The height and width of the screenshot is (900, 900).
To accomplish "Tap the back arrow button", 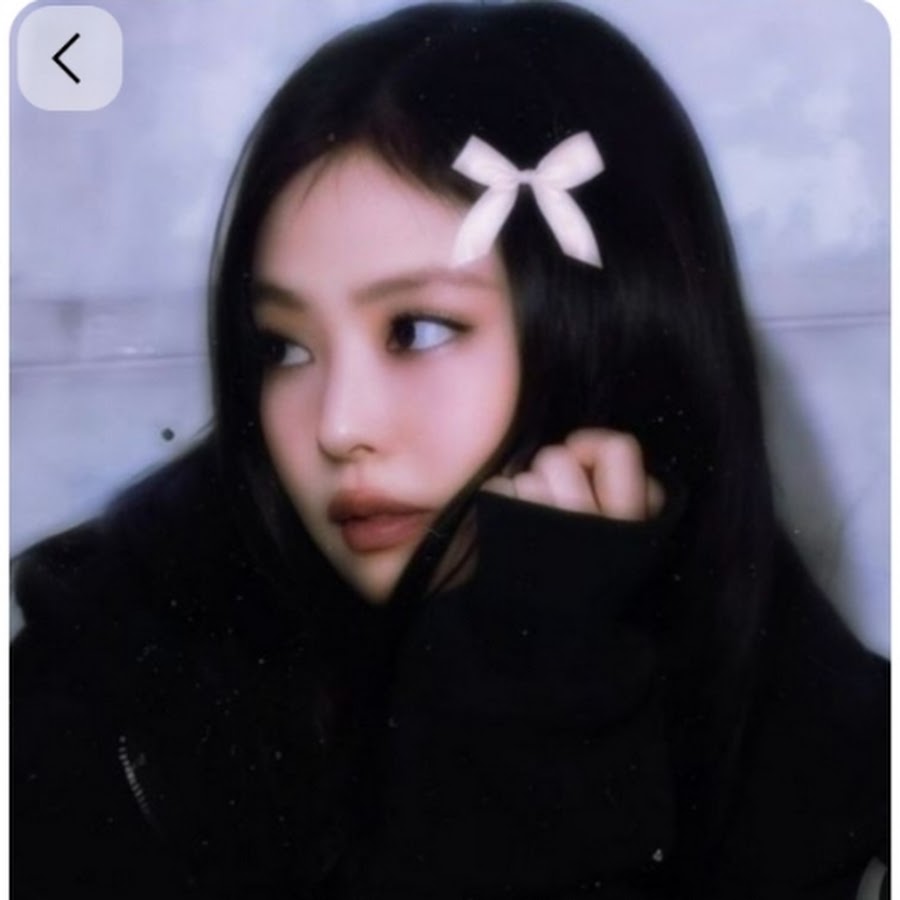I will click(69, 59).
